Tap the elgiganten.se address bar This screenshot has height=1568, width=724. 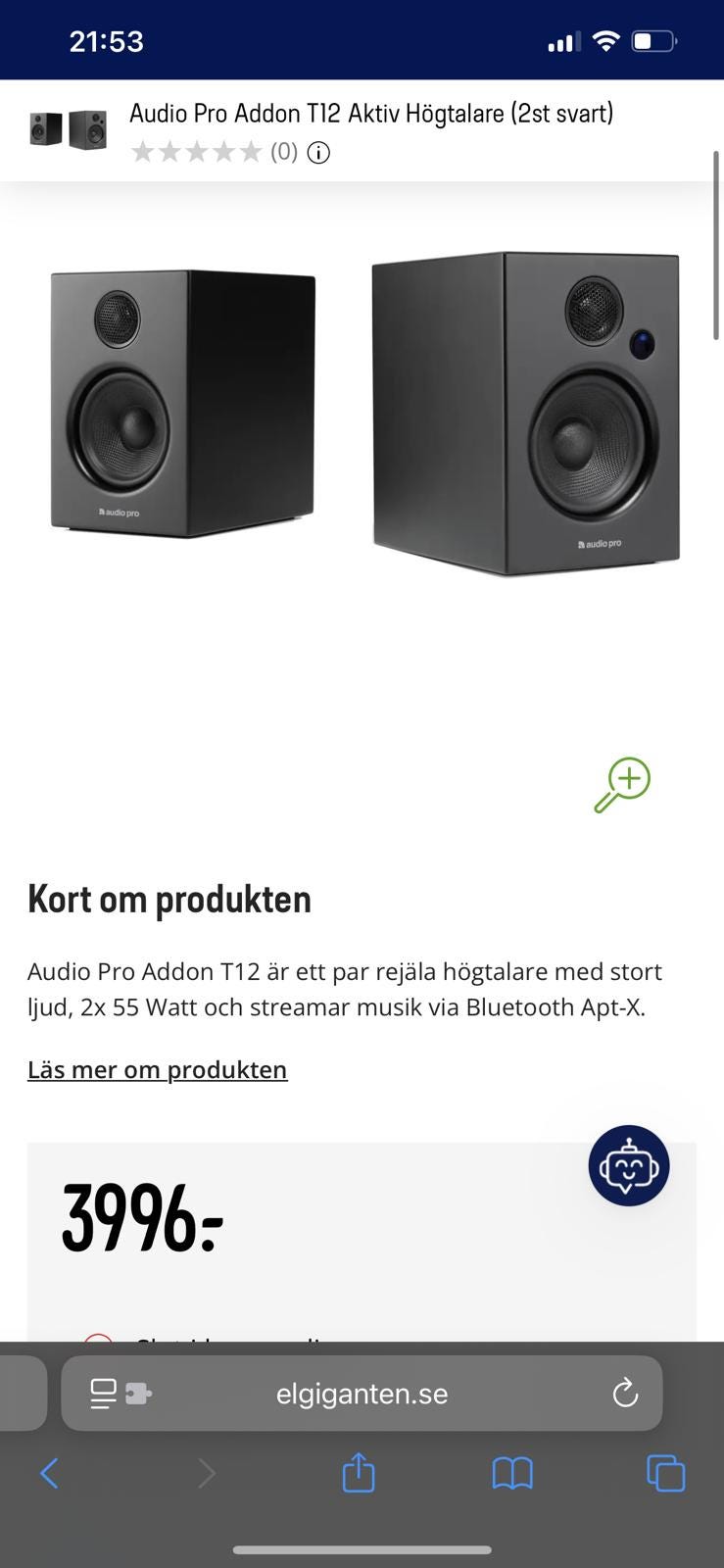(x=362, y=1394)
